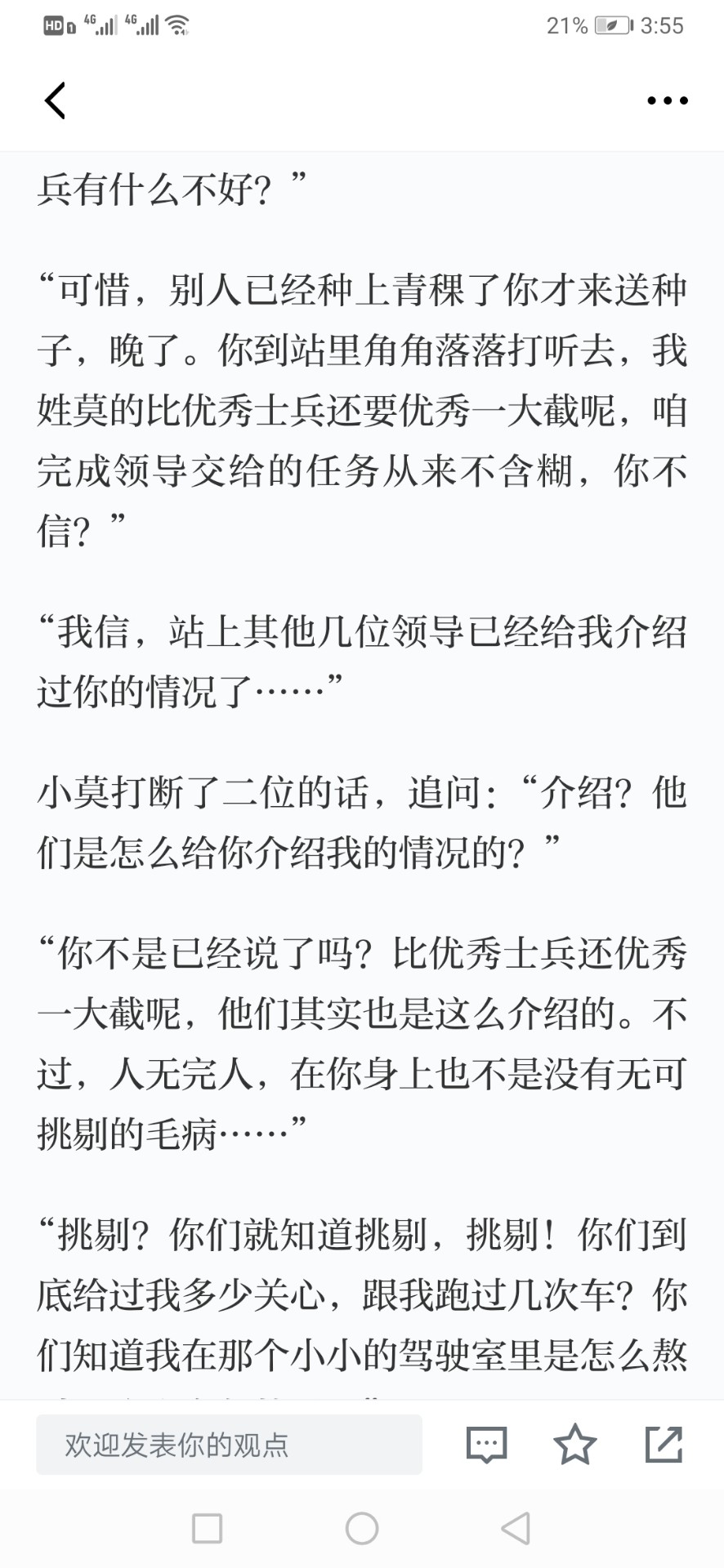724x1568 pixels.
Task: Favorite this article with the star icon
Action: [x=575, y=1444]
